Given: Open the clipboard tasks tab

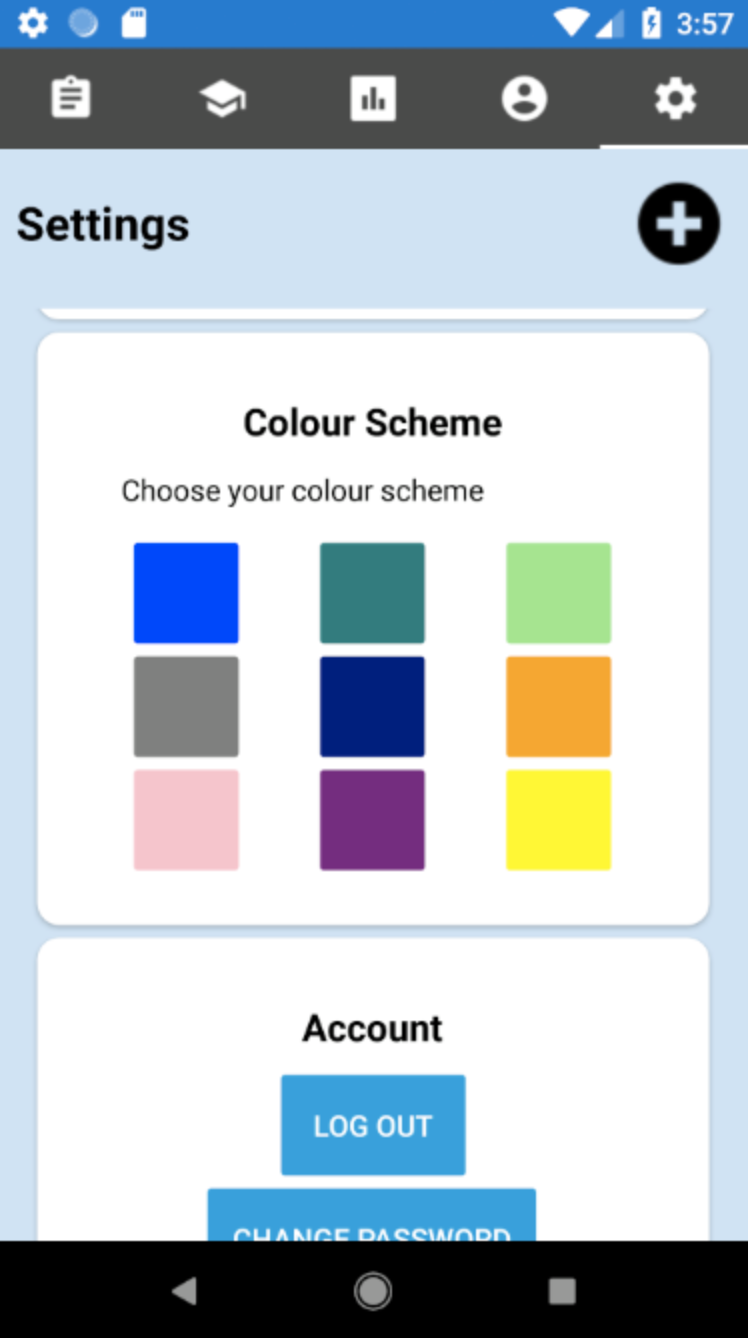Looking at the screenshot, I should 72,99.
